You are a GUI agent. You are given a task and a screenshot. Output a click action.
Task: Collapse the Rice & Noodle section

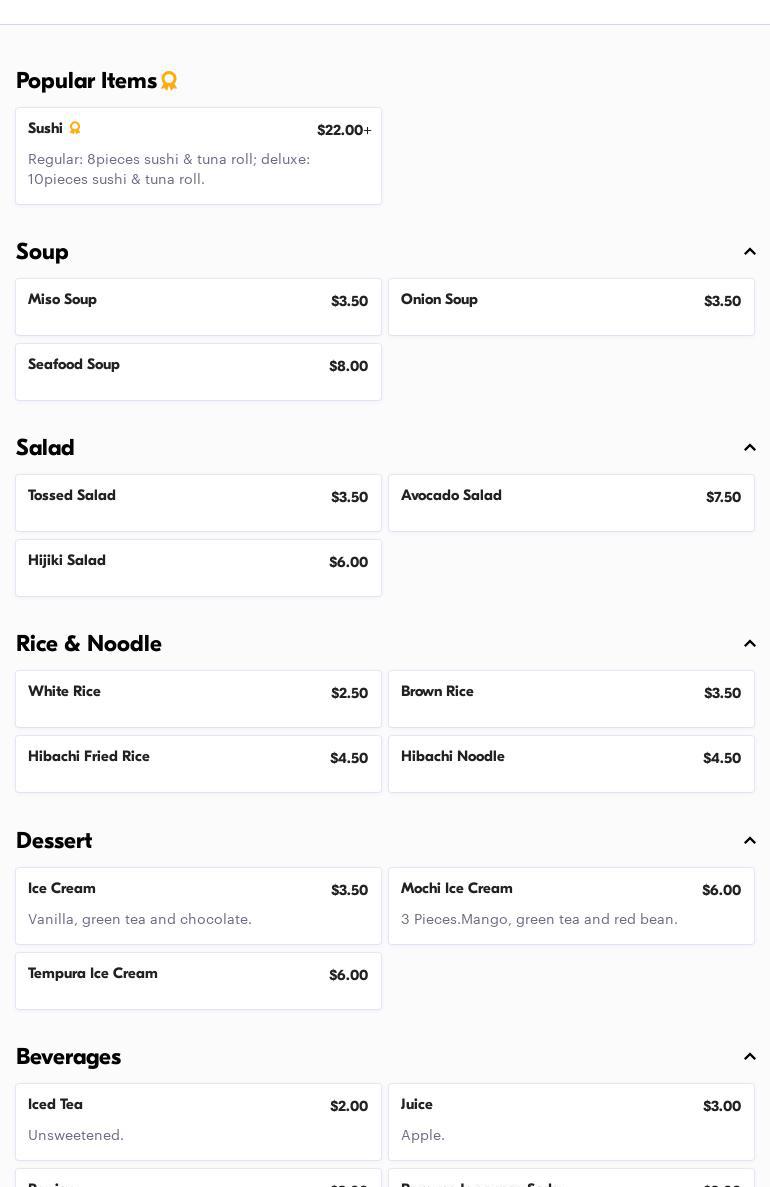coord(750,644)
